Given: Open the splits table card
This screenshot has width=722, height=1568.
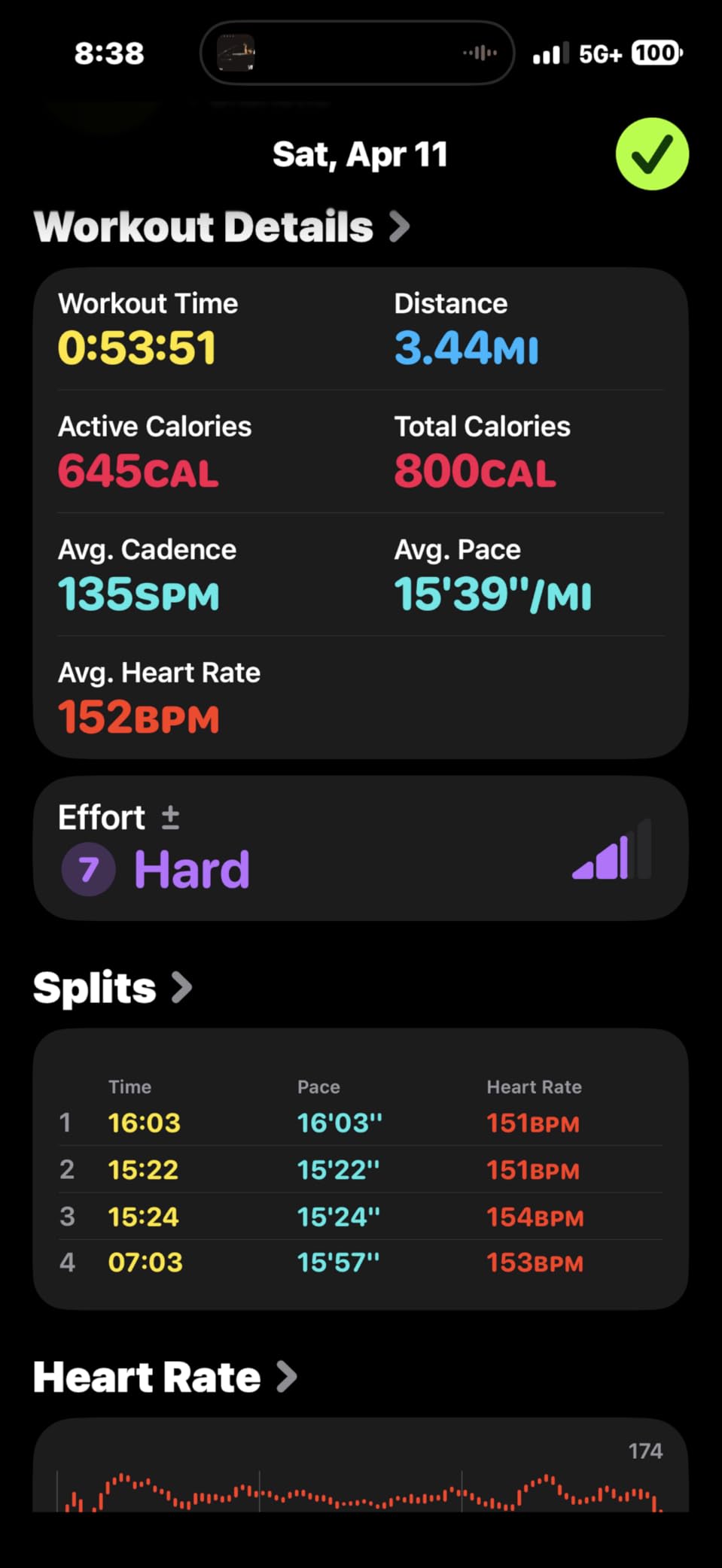Looking at the screenshot, I should coord(361,1169).
